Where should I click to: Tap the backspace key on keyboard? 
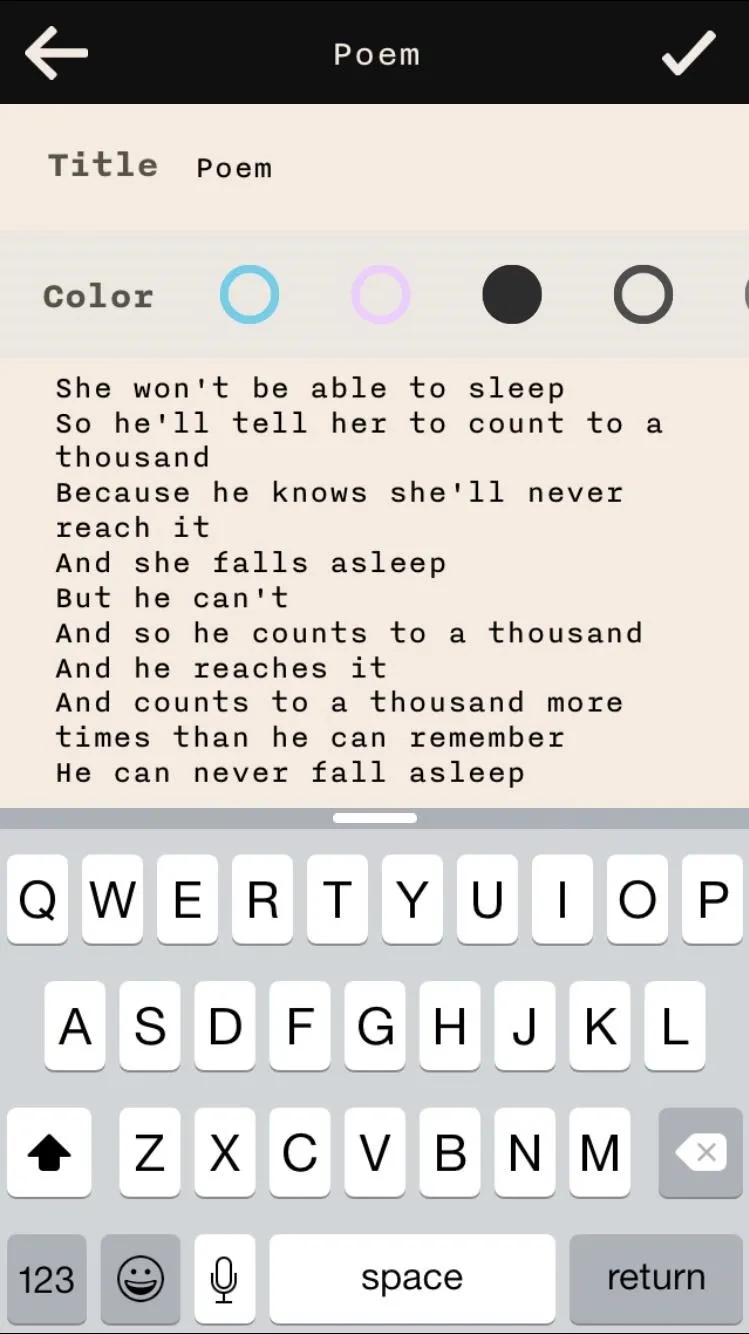(x=700, y=1153)
